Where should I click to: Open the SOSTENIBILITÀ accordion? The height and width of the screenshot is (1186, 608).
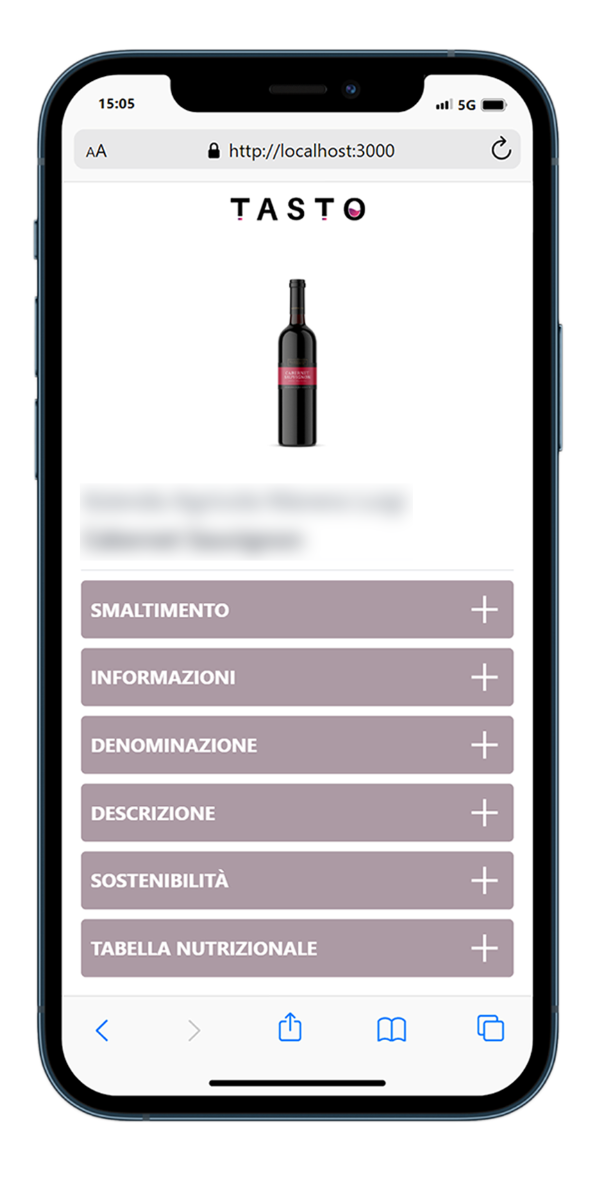(297, 881)
